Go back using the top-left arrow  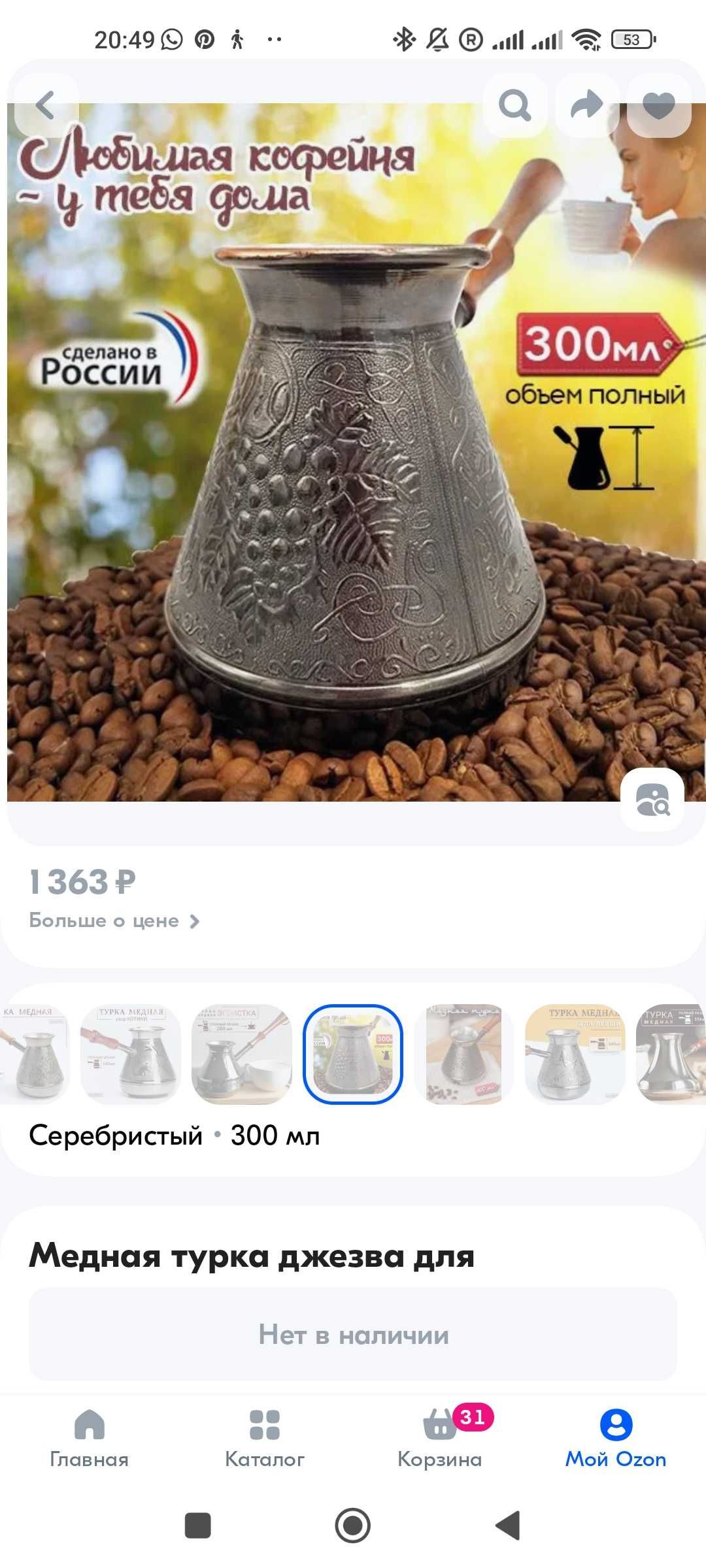[x=45, y=105]
